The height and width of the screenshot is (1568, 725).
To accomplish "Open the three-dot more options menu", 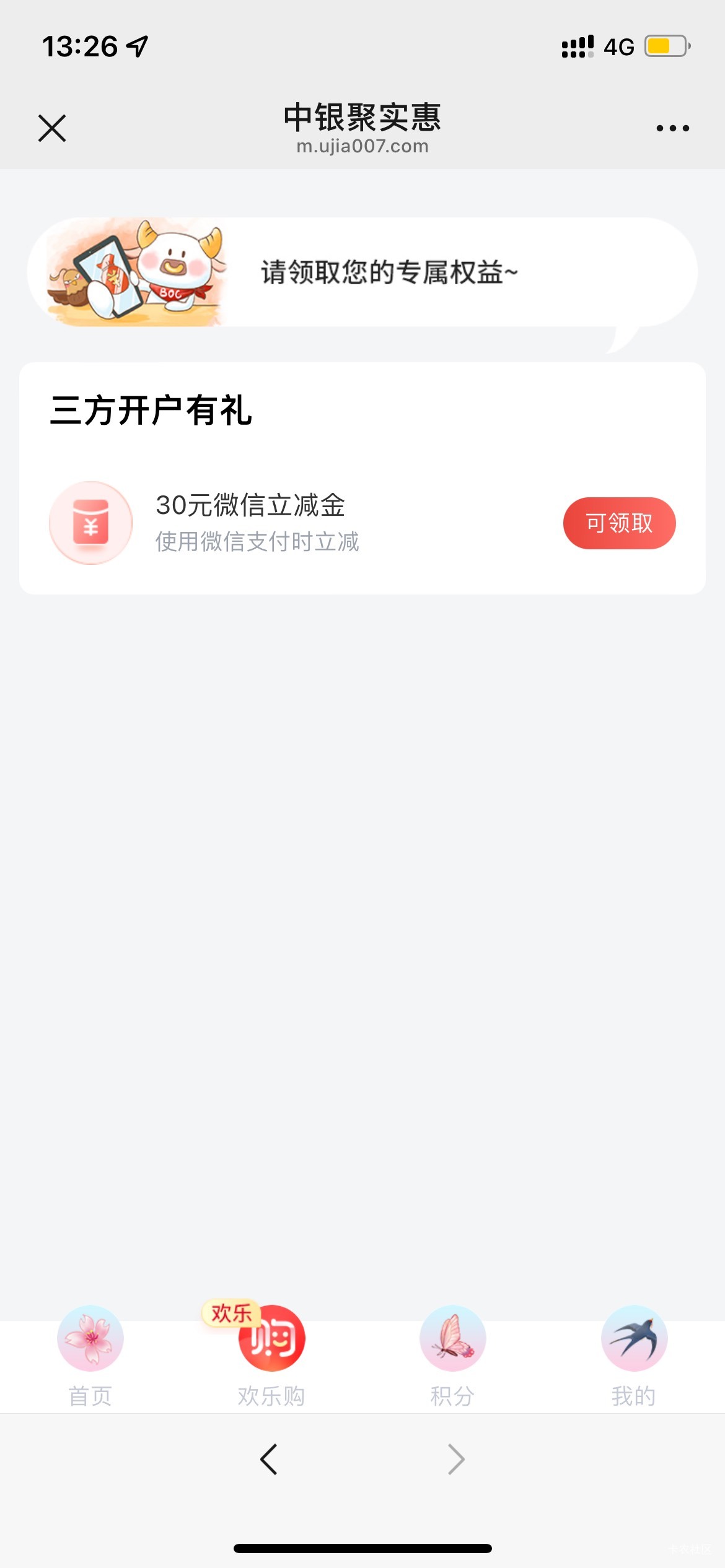I will coord(672,128).
